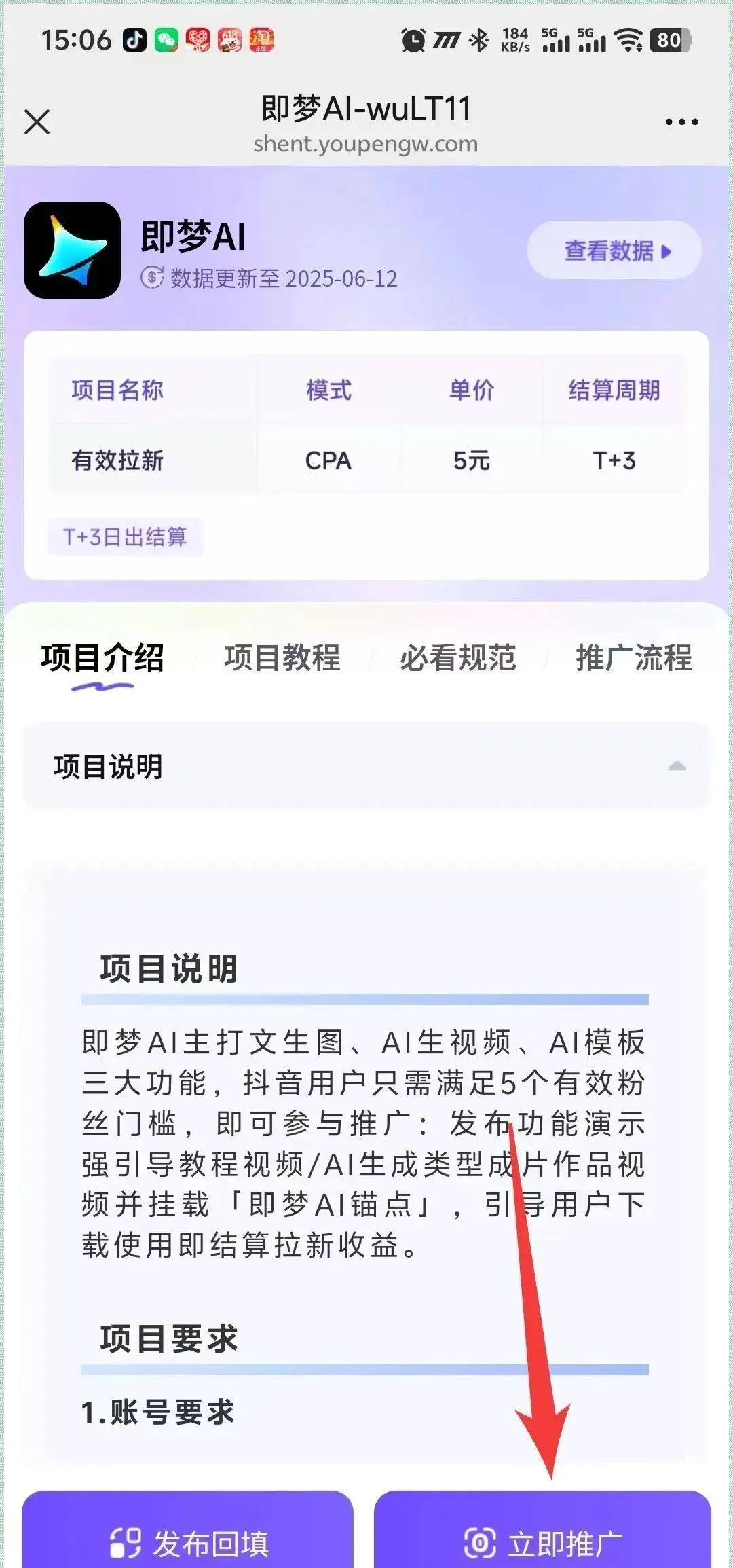Viewport: 733px width, 1568px height.
Task: Open the three-dot overflow menu
Action: 681,122
